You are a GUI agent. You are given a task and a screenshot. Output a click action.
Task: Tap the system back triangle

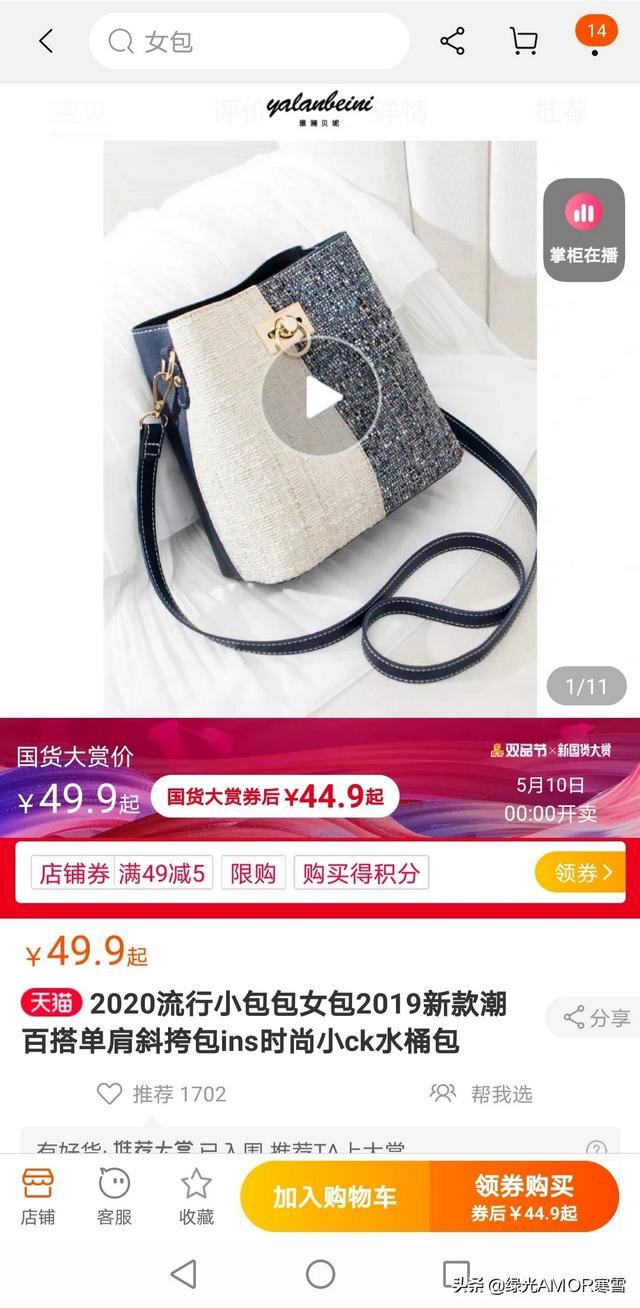(184, 1273)
